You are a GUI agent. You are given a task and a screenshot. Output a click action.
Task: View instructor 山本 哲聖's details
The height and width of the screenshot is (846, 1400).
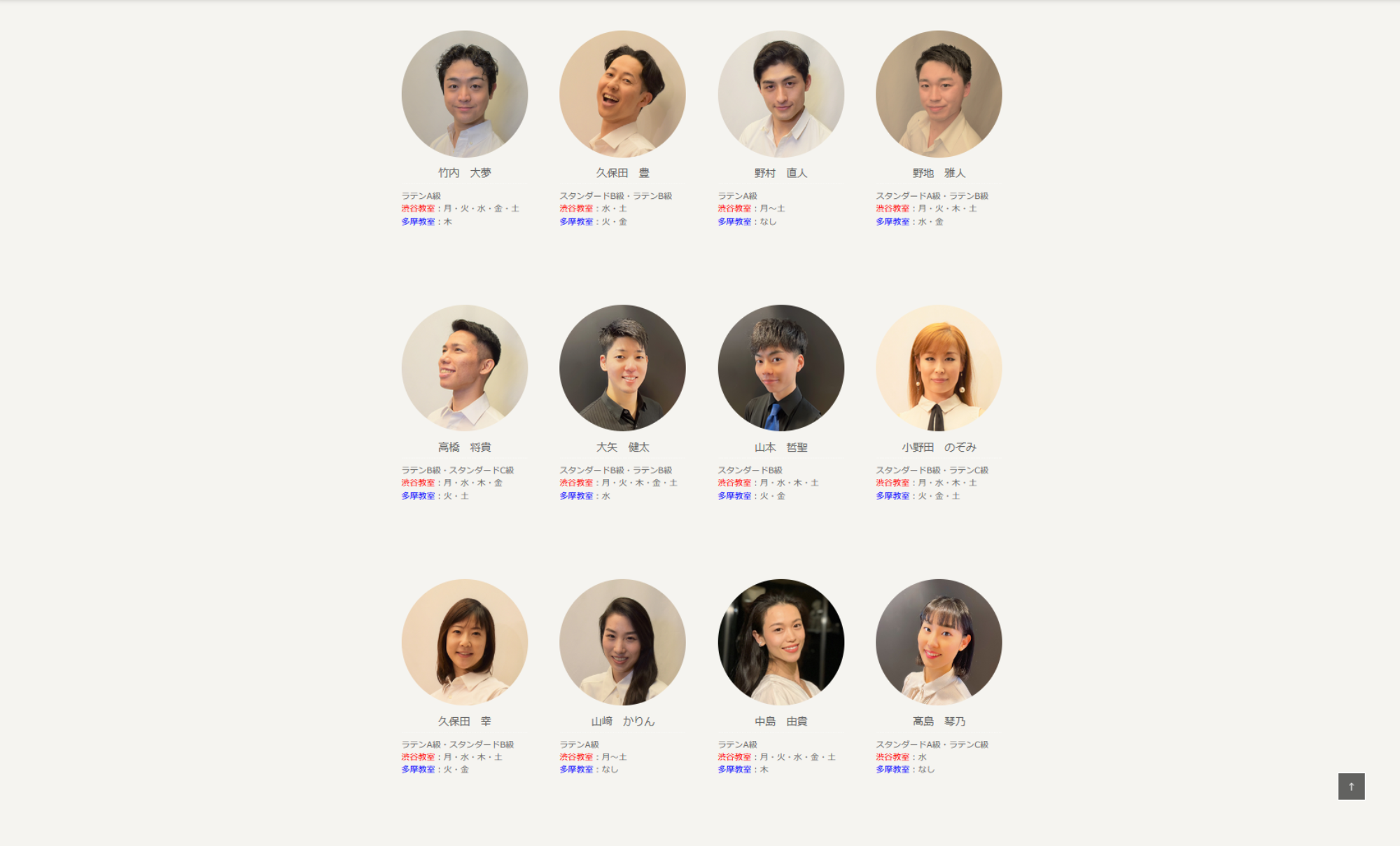780,368
